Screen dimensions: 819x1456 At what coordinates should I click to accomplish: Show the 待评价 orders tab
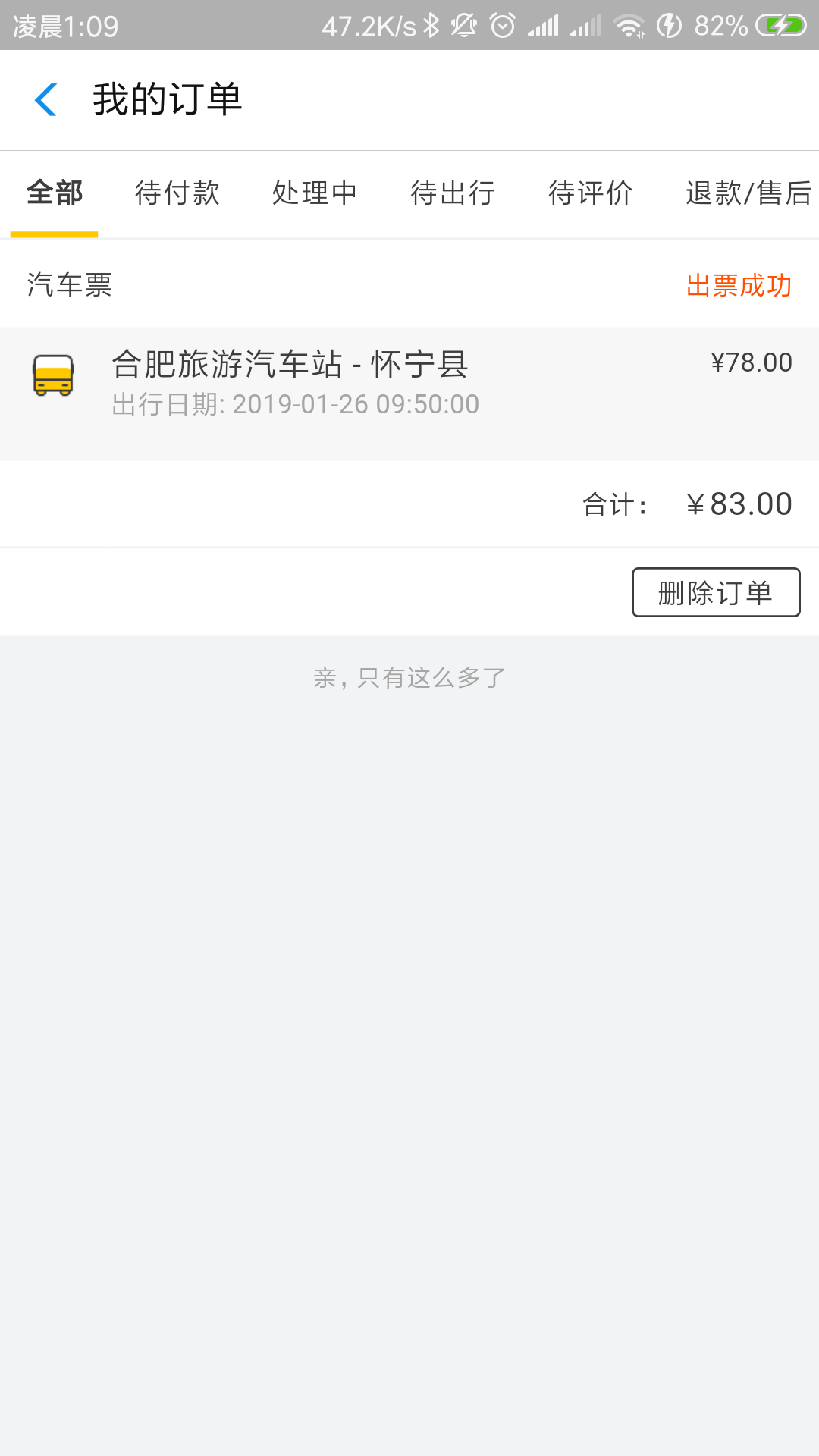click(x=591, y=193)
